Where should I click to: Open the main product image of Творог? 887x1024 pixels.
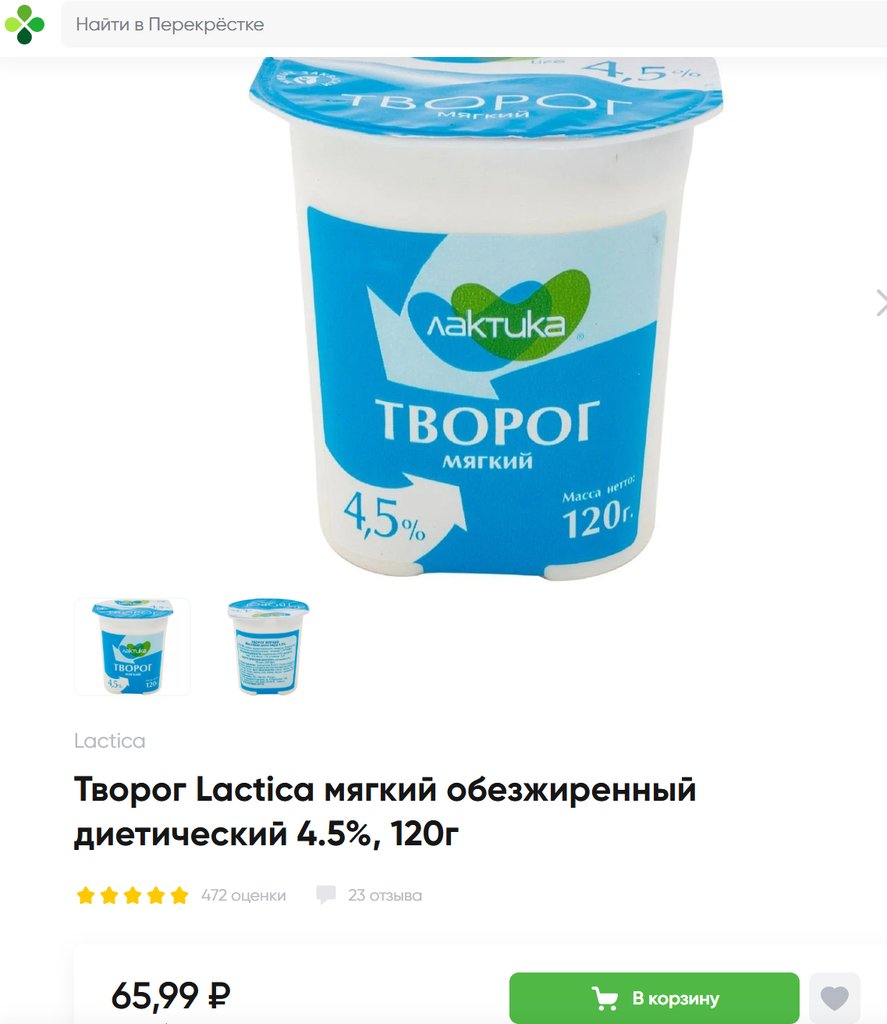tap(485, 320)
